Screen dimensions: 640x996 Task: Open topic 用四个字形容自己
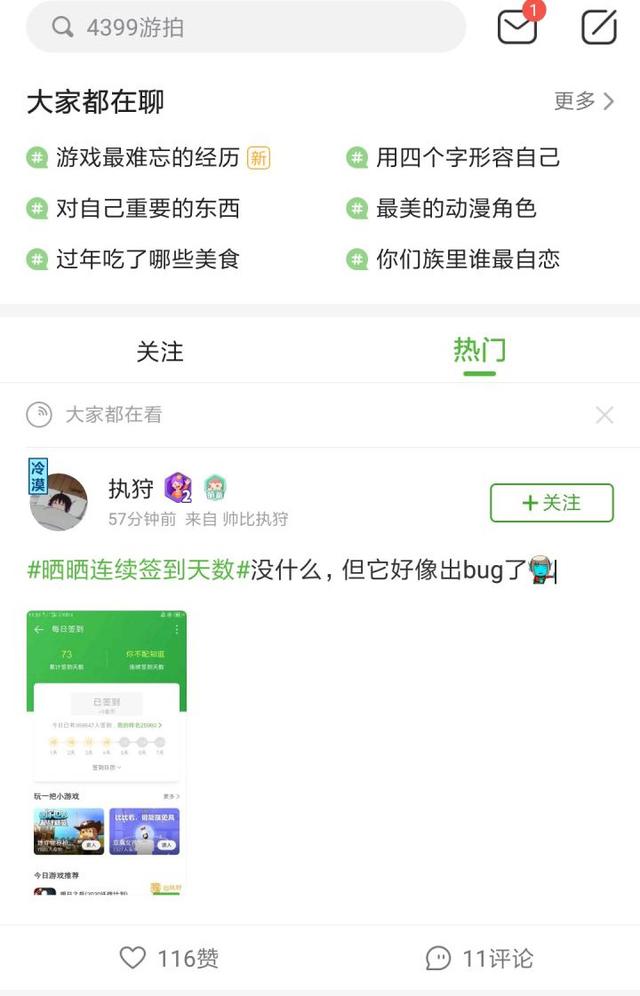pyautogui.click(x=467, y=158)
